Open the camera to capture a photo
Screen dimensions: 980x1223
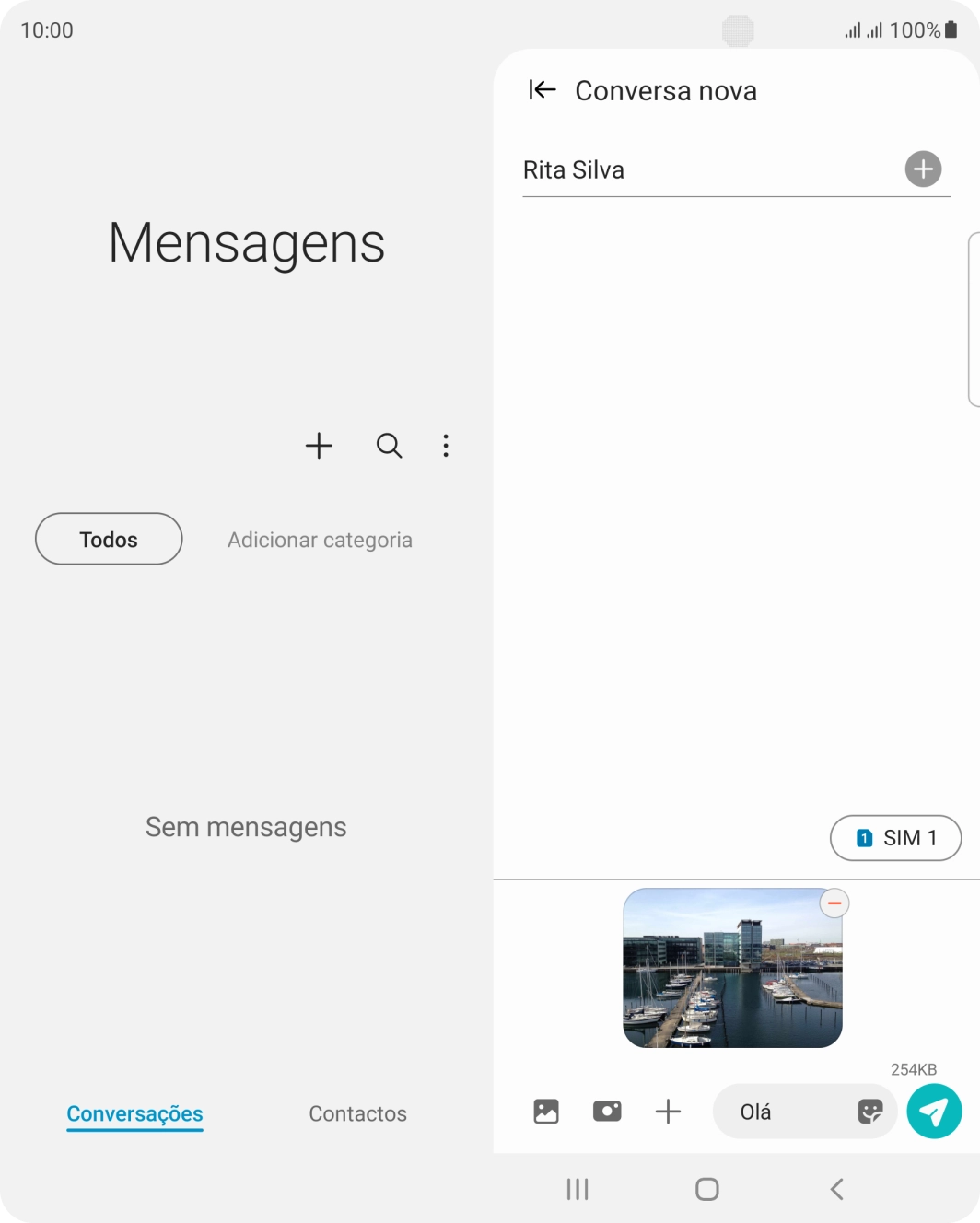(606, 1112)
